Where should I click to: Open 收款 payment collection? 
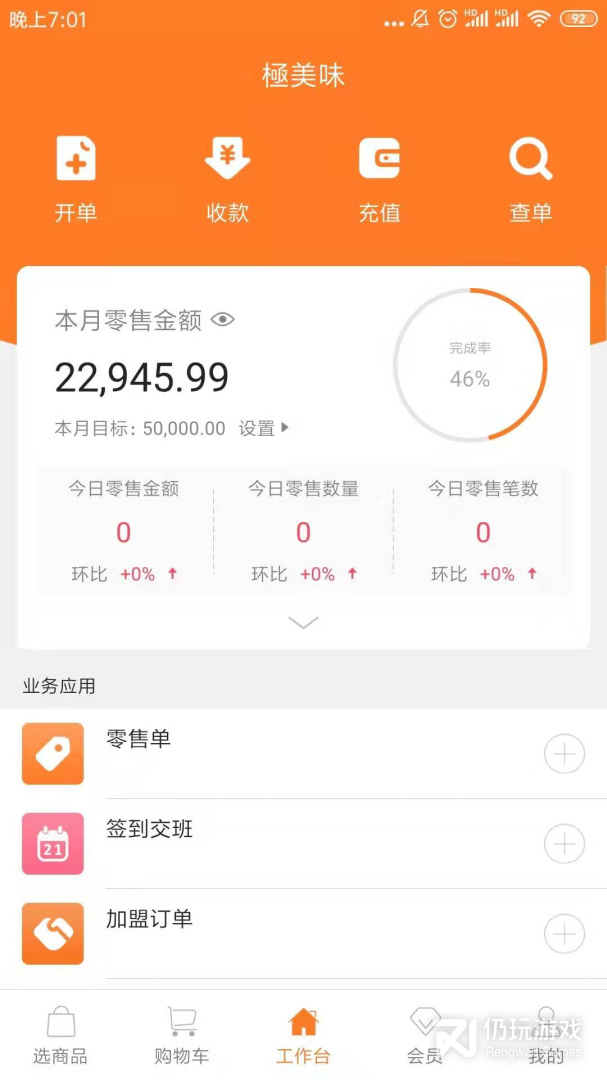click(227, 179)
